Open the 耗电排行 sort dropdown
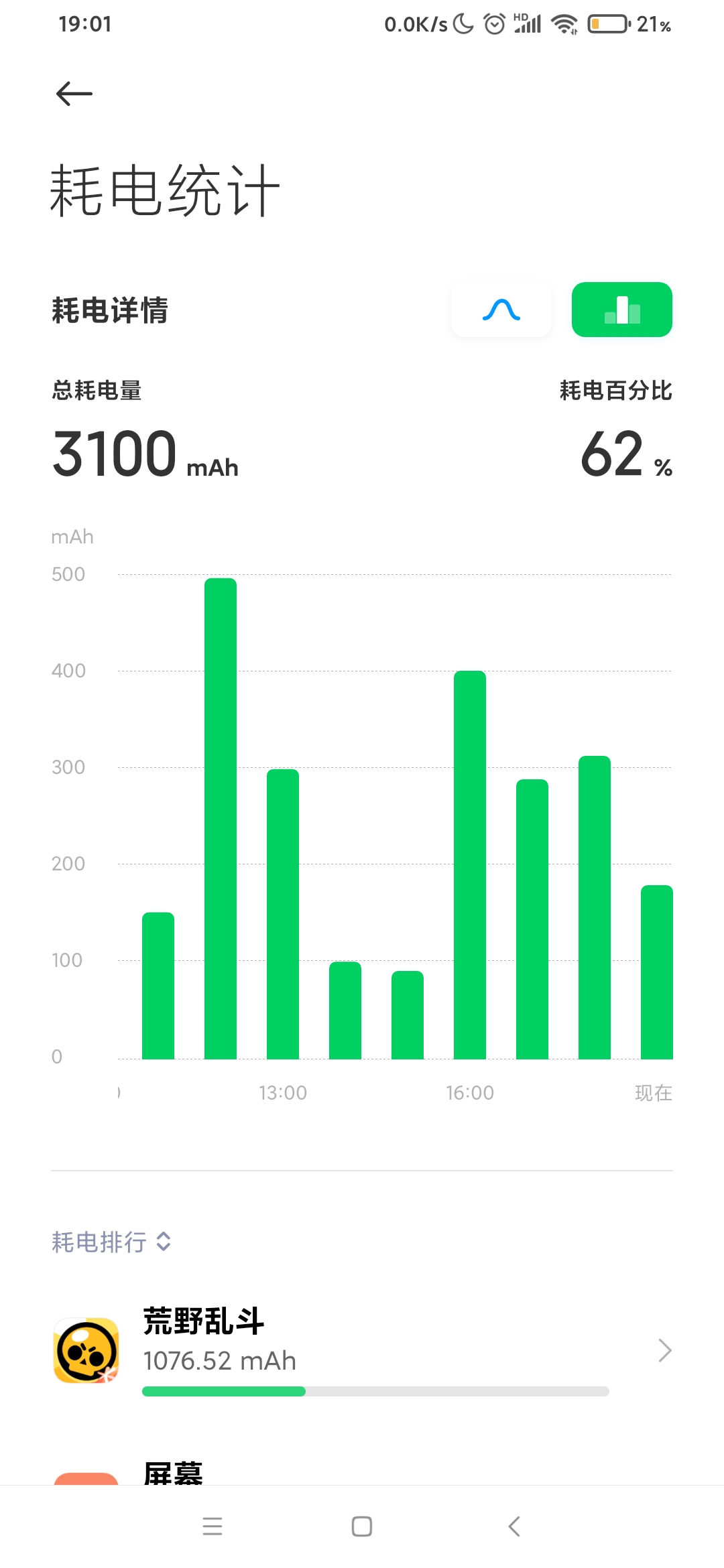The image size is (724, 1568). coord(111,1242)
